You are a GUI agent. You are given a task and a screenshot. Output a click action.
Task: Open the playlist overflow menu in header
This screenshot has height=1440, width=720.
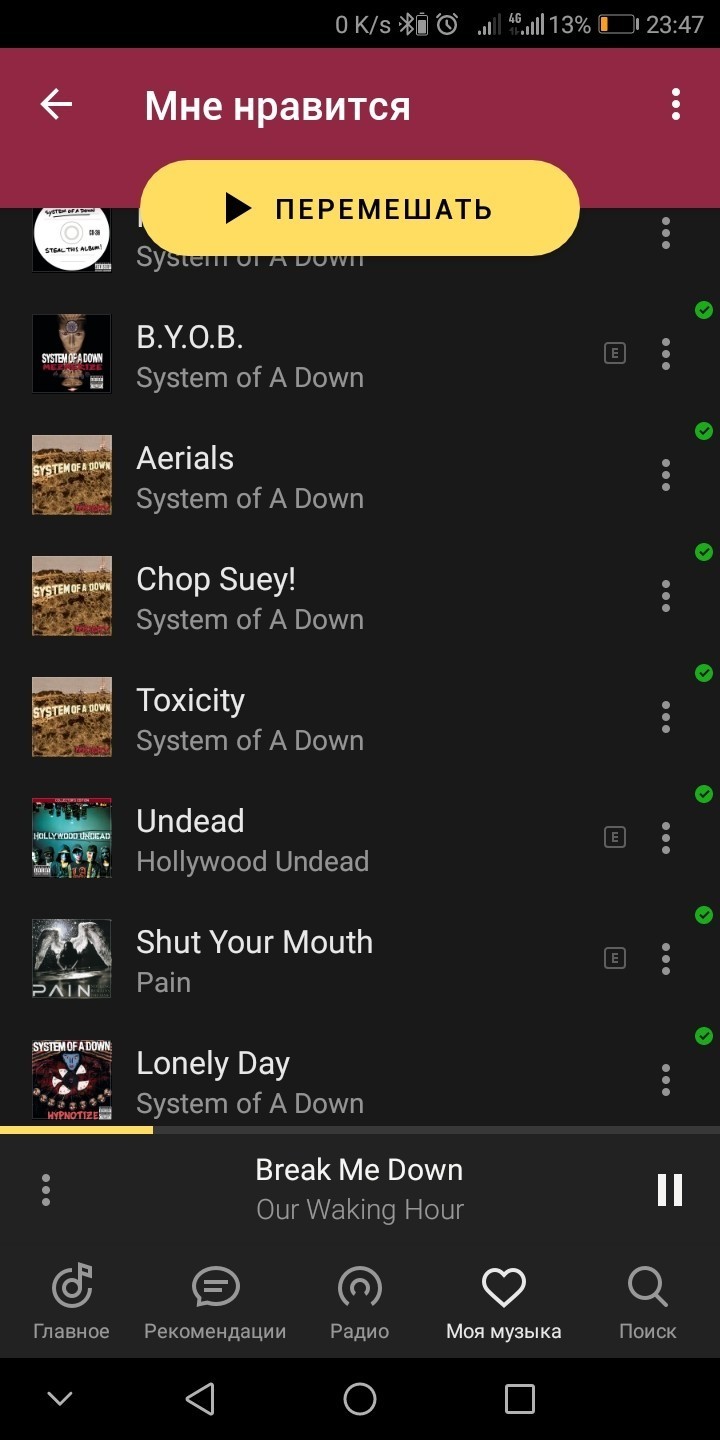pyautogui.click(x=676, y=105)
